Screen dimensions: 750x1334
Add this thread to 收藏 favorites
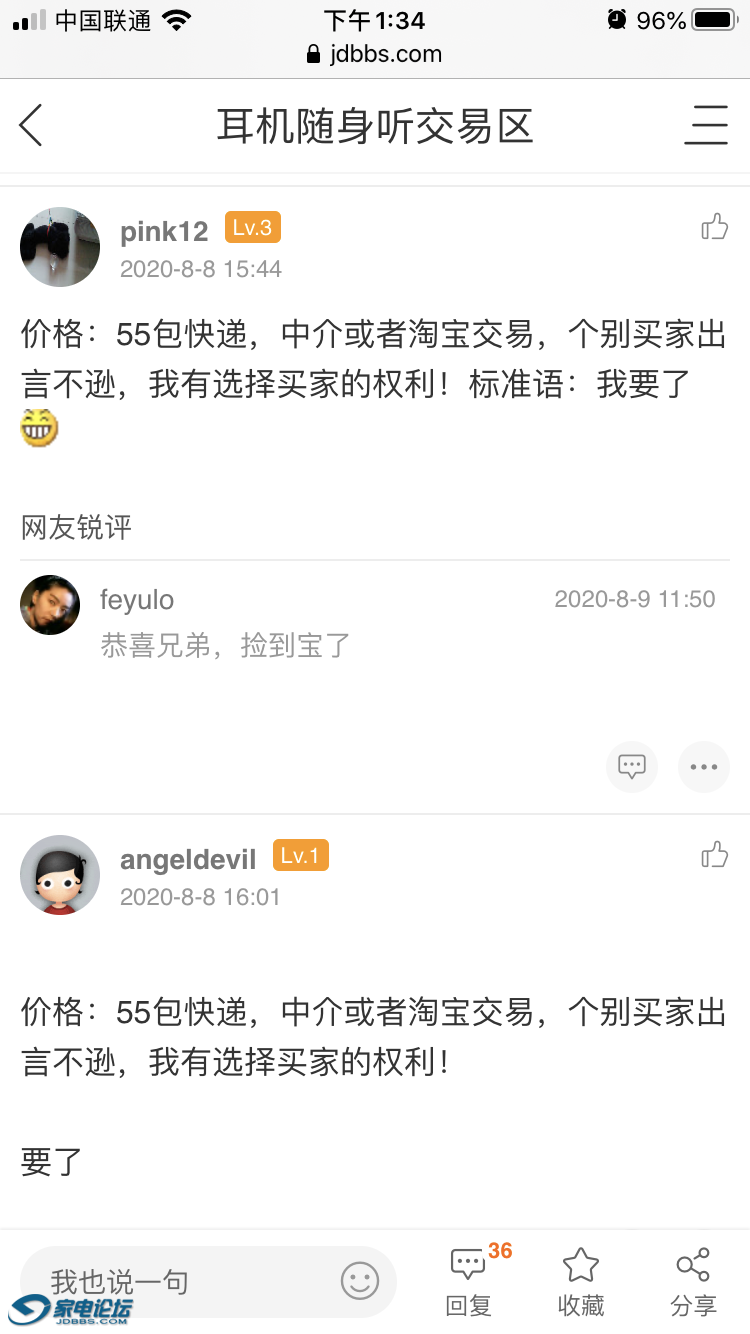click(x=581, y=1281)
